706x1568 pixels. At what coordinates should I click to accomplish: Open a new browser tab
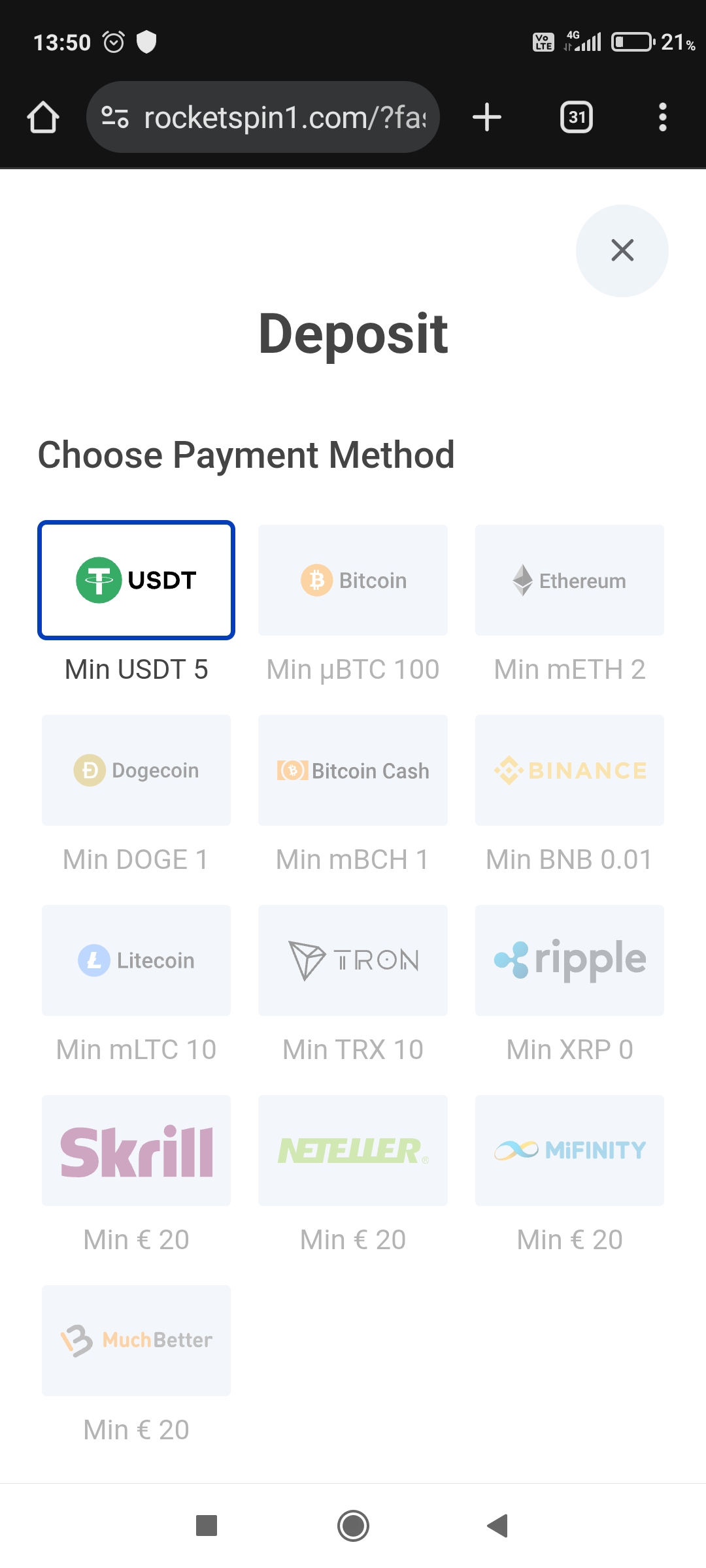pyautogui.click(x=487, y=118)
